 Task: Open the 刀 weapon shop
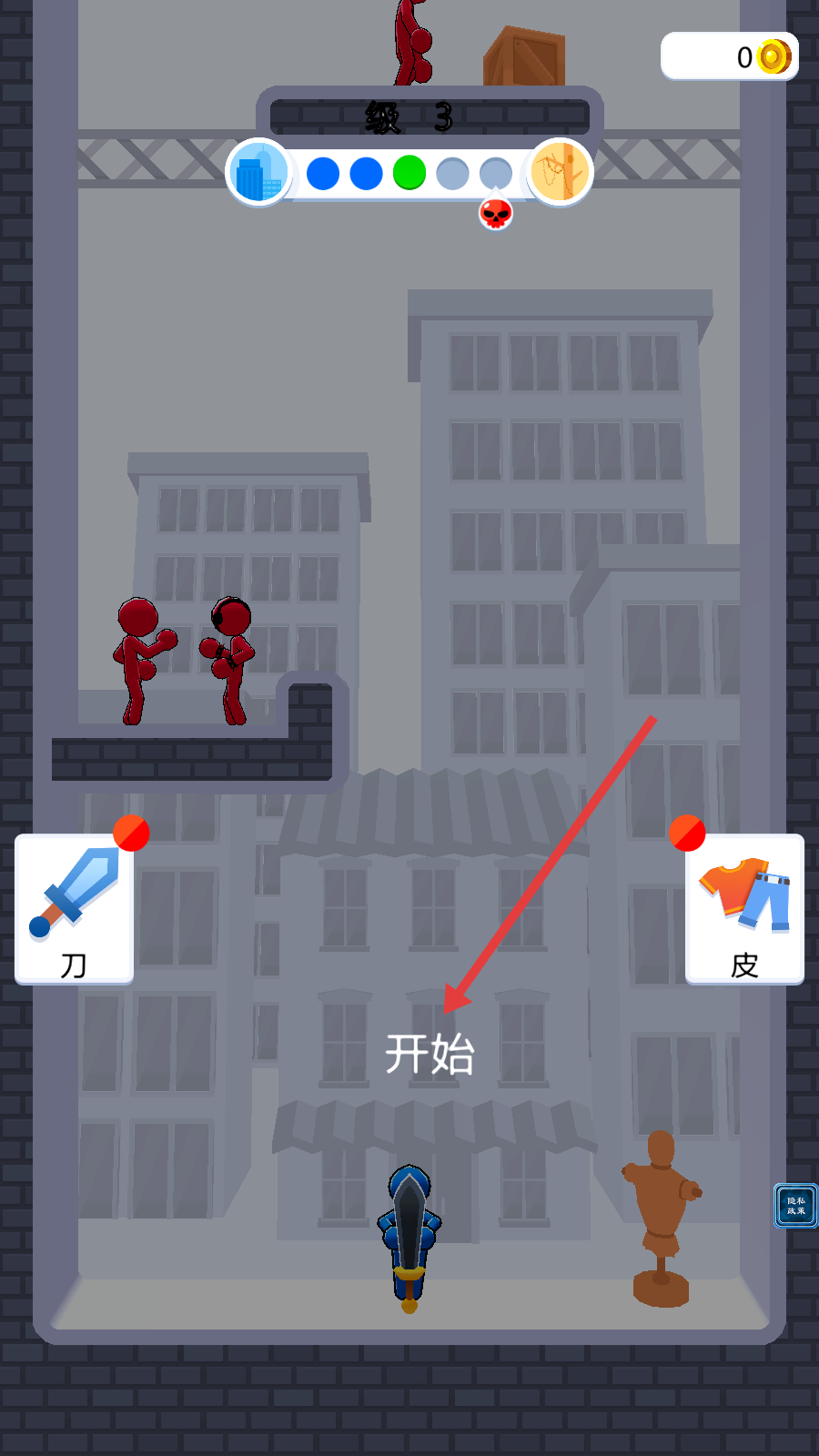tap(75, 909)
